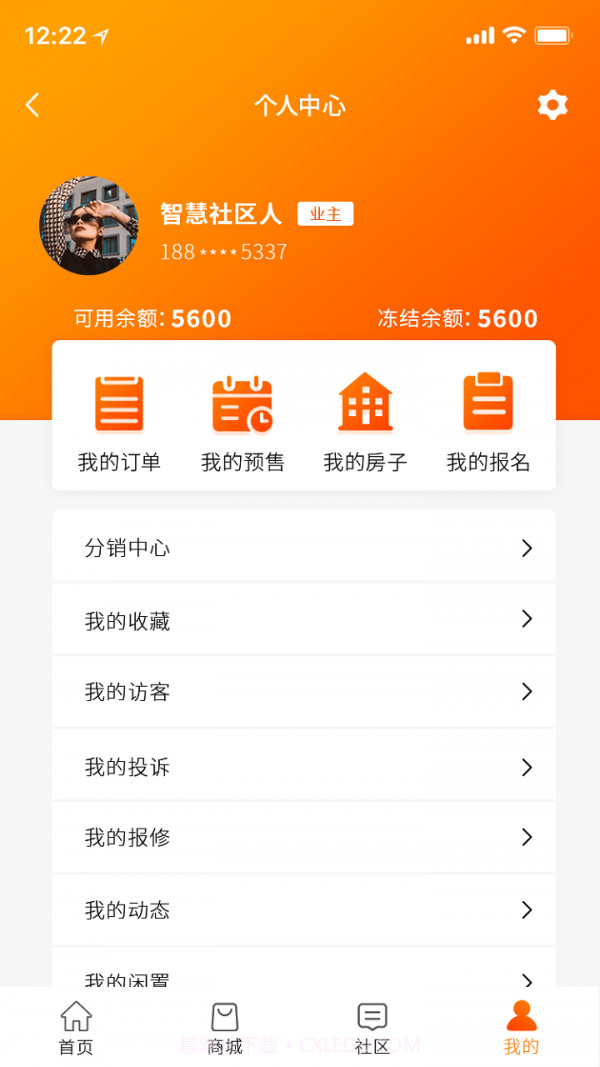Go back using the top-left arrow
Screen dimensions: 600x1067
(33, 105)
